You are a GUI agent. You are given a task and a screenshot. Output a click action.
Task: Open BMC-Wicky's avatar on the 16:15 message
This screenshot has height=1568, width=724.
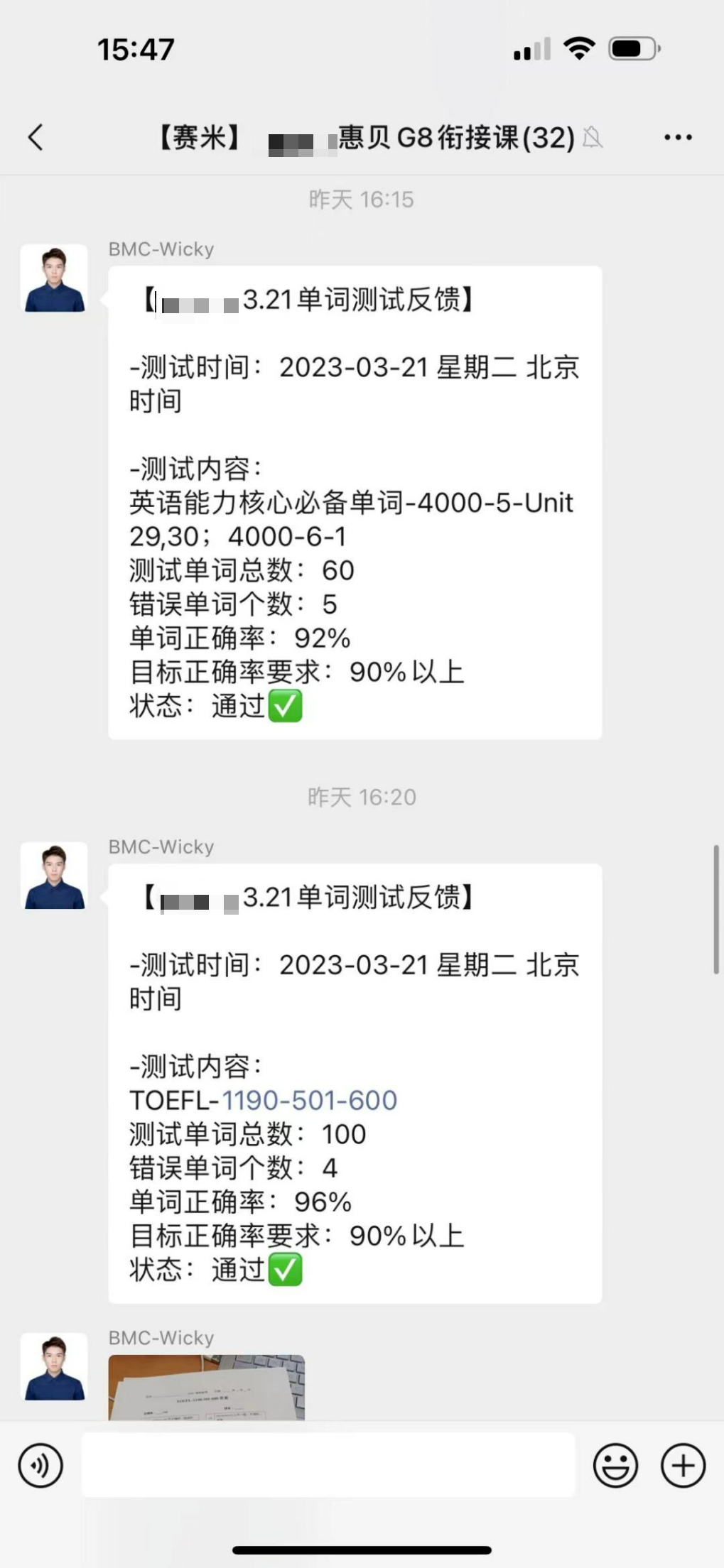(x=55, y=278)
